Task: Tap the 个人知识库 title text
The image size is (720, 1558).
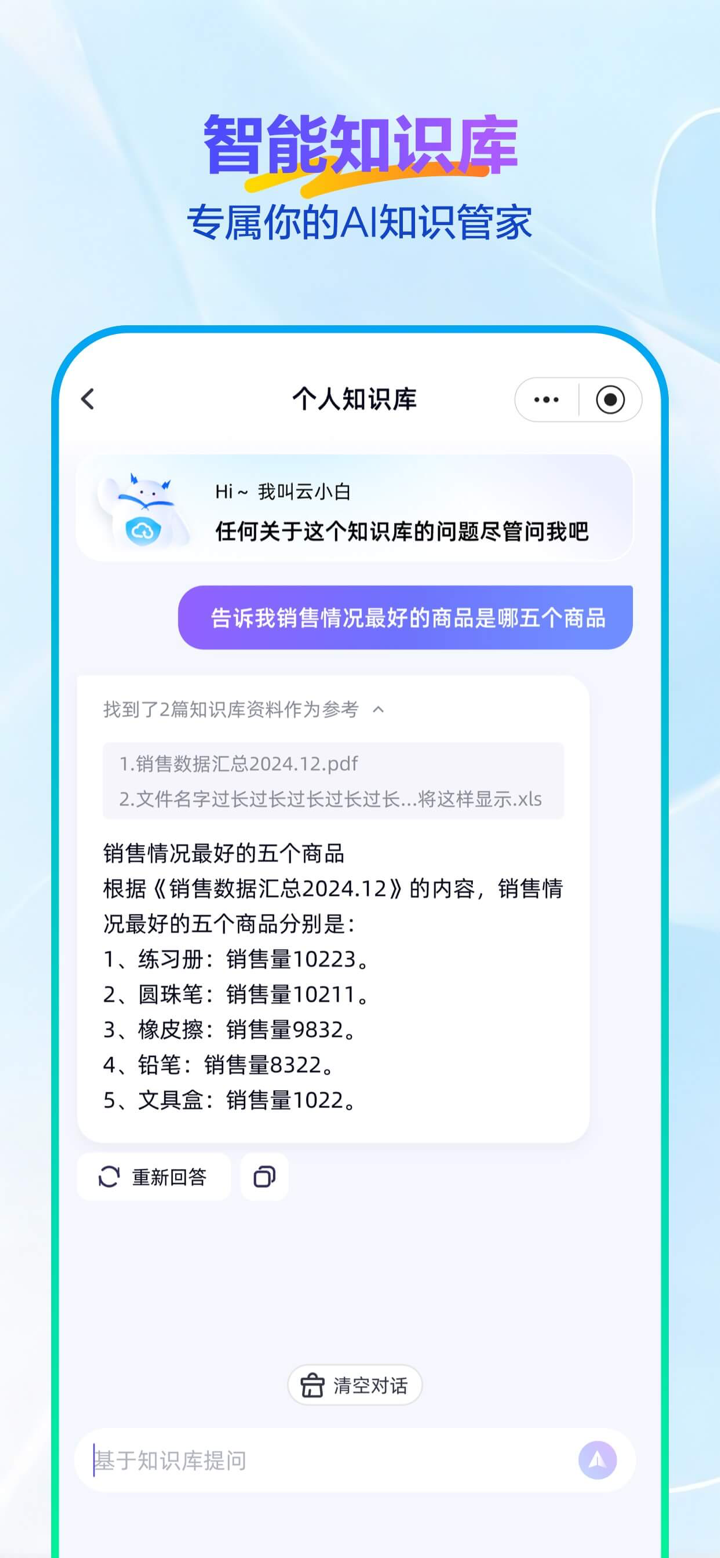Action: click(x=355, y=399)
